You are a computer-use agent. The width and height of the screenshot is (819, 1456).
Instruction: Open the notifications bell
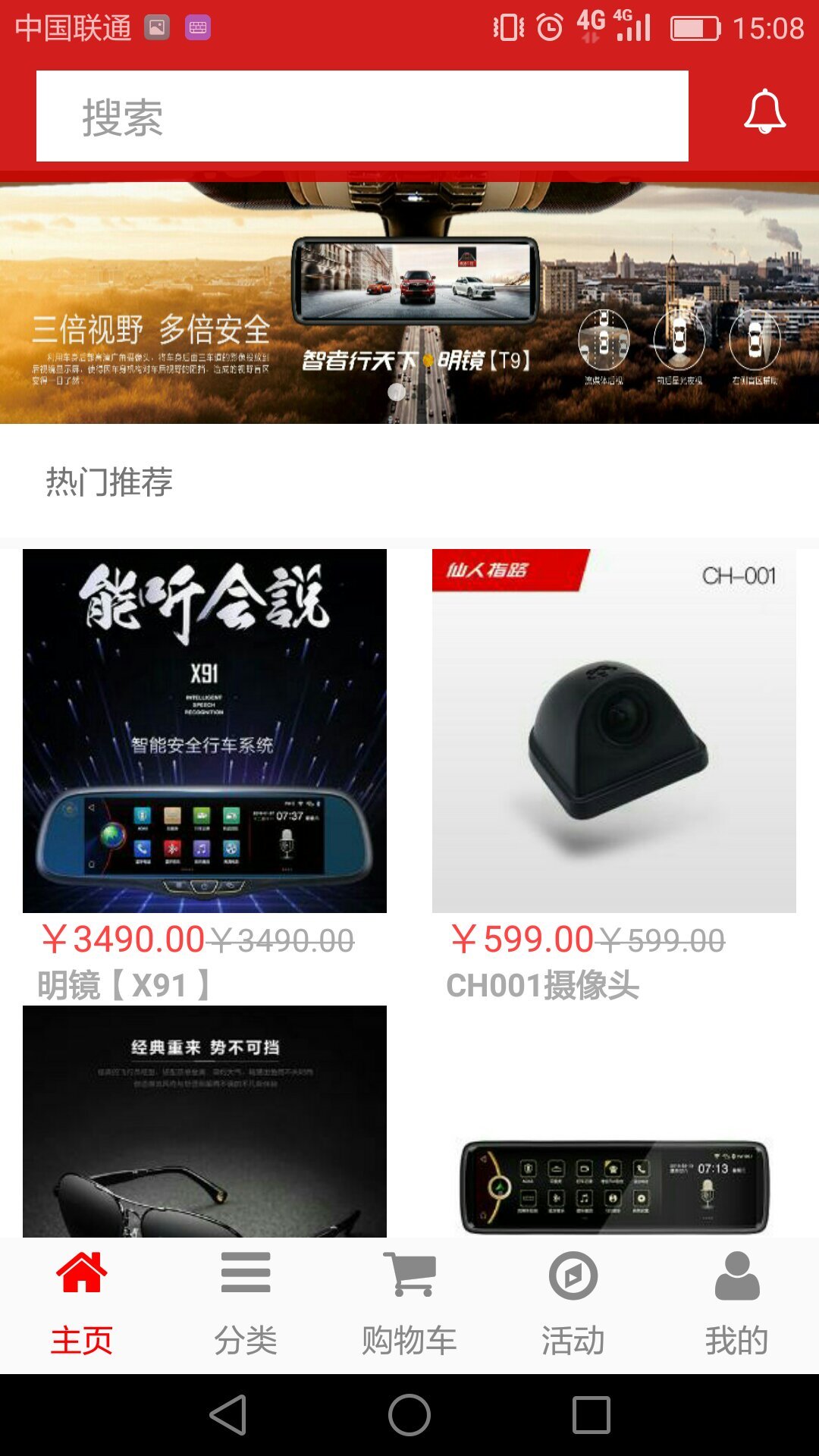[x=764, y=112]
